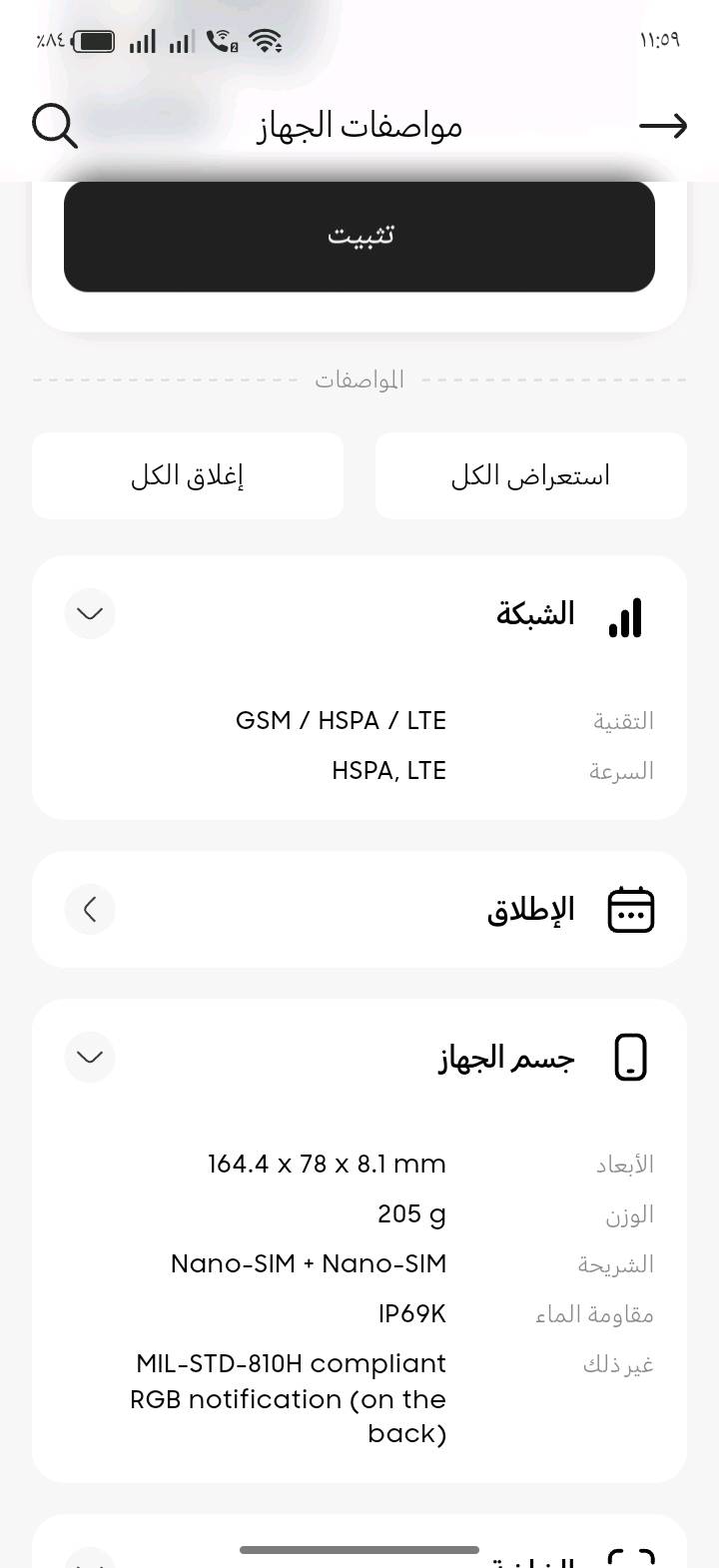
Task: Open the search magnifier icon
Action: click(55, 126)
